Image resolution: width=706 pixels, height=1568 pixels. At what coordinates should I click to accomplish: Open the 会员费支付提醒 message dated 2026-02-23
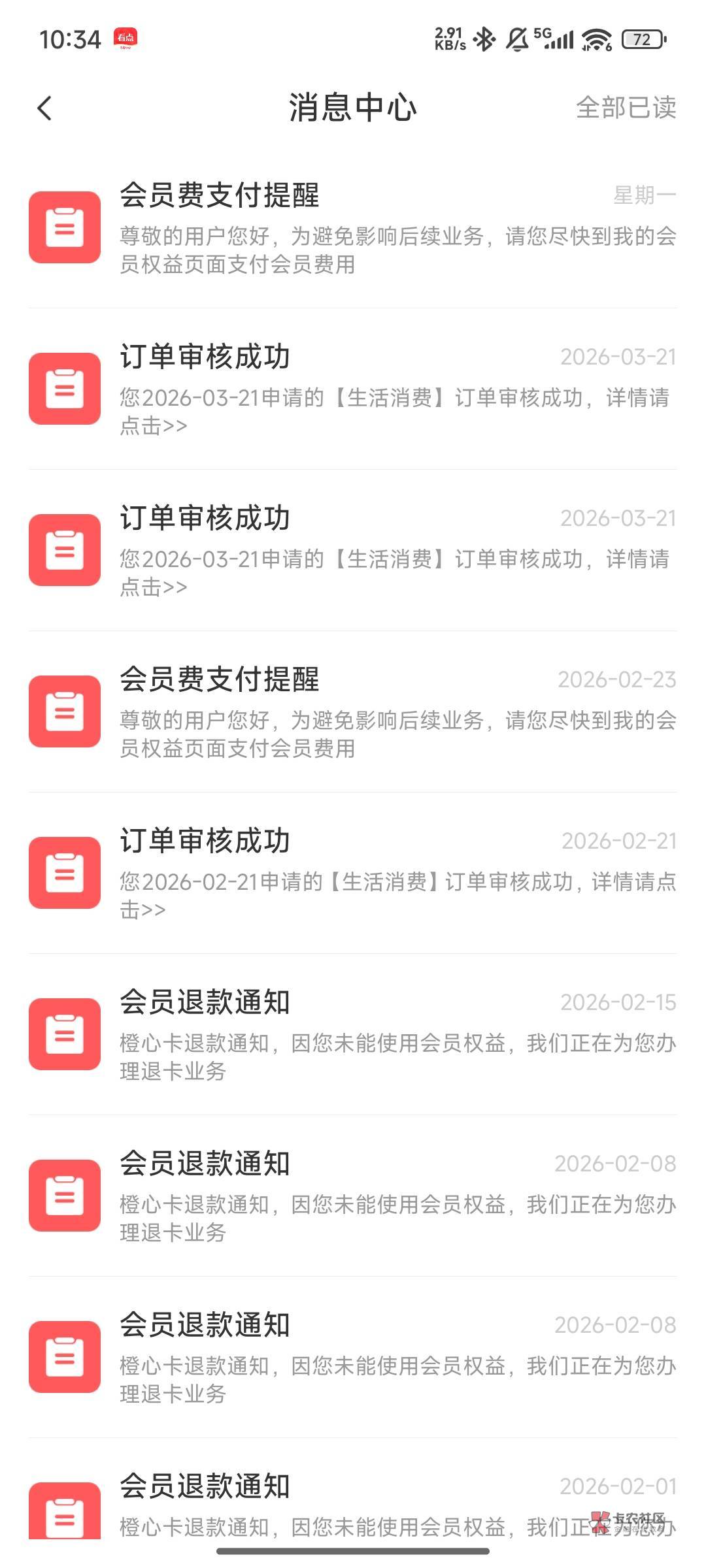click(x=353, y=712)
